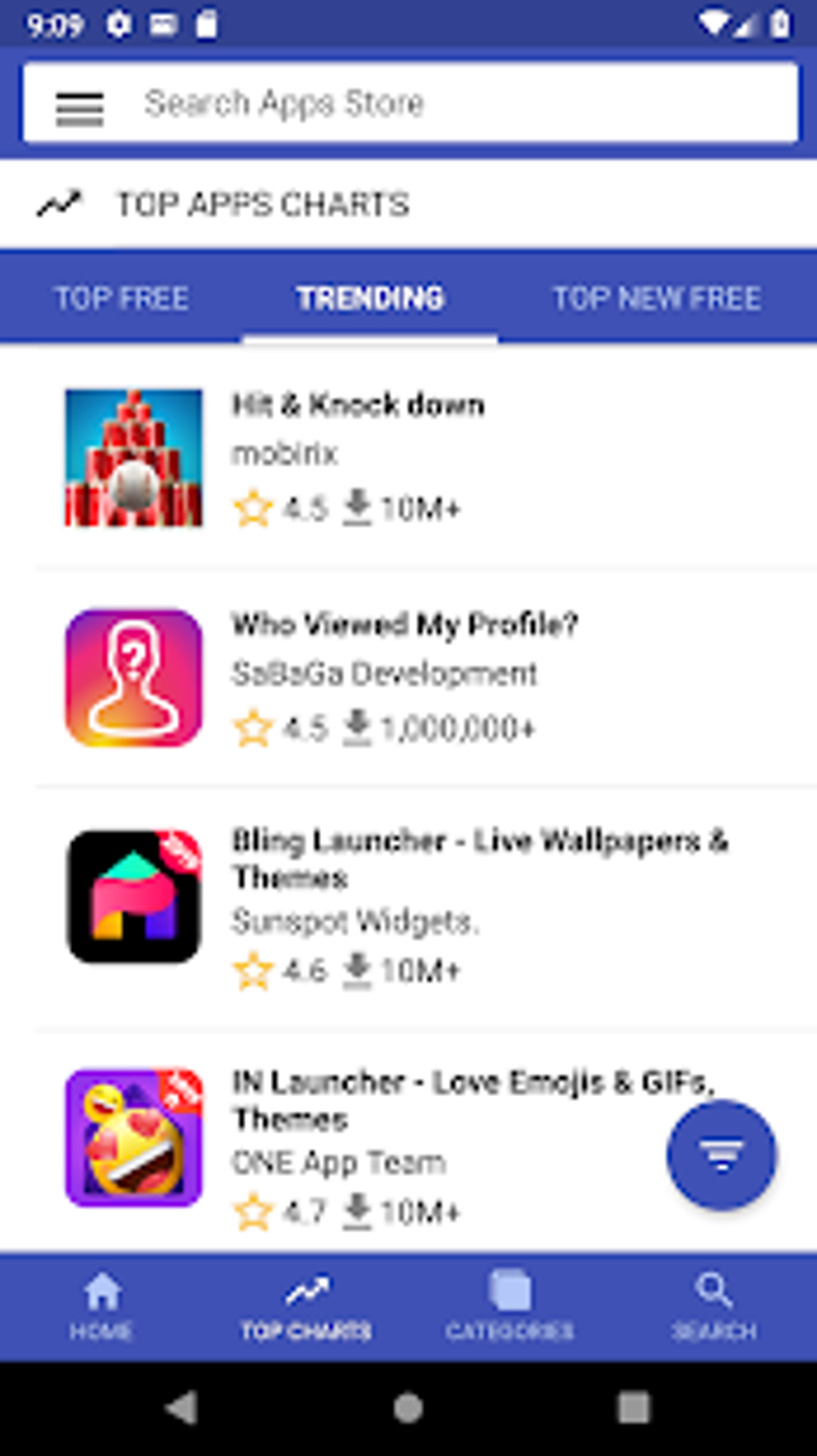Switch to the Top New Free tab
The width and height of the screenshot is (817, 1456).
pyautogui.click(x=657, y=298)
